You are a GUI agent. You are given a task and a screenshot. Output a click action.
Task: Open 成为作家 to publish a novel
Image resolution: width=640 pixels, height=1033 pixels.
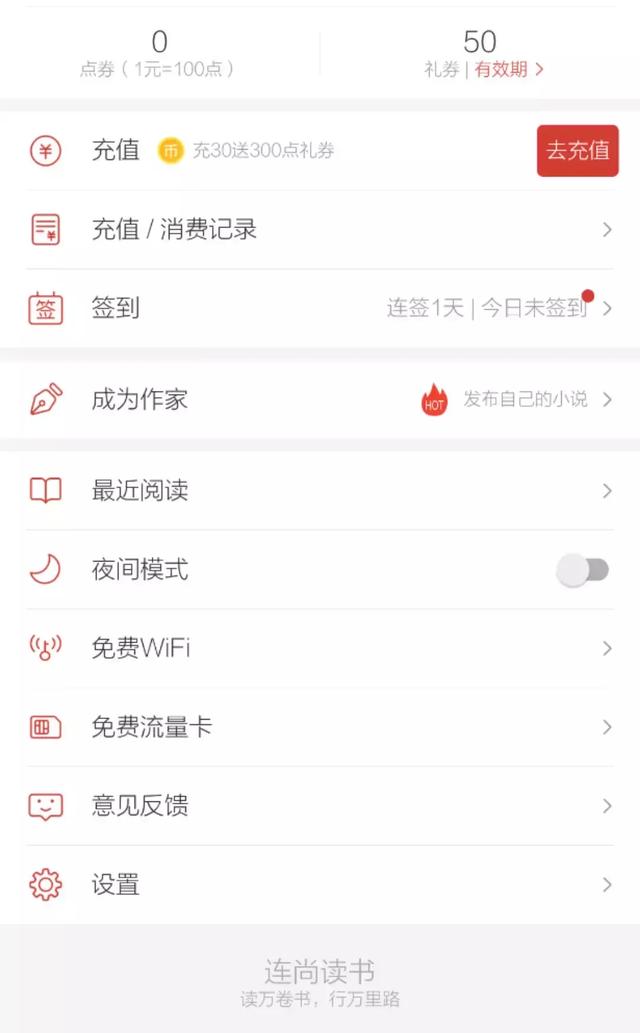[320, 400]
